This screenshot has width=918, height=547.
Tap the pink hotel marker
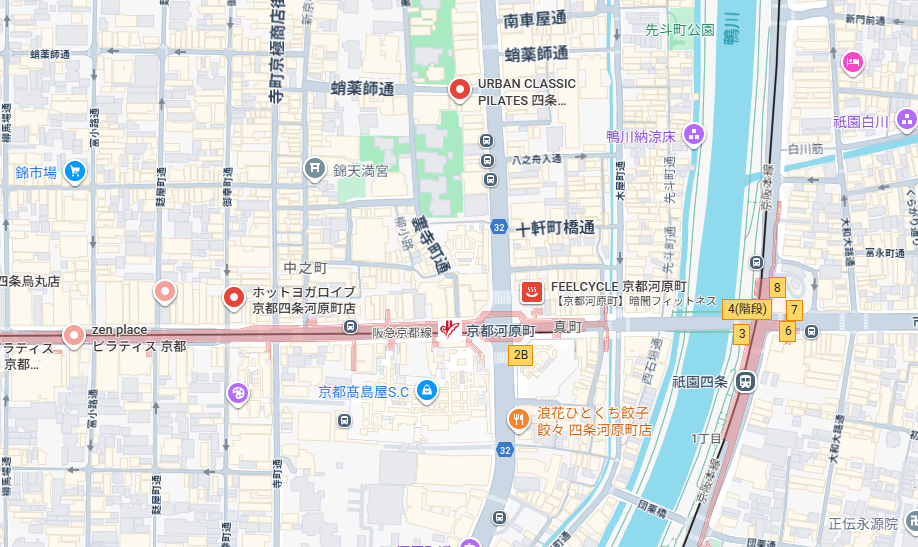(852, 62)
